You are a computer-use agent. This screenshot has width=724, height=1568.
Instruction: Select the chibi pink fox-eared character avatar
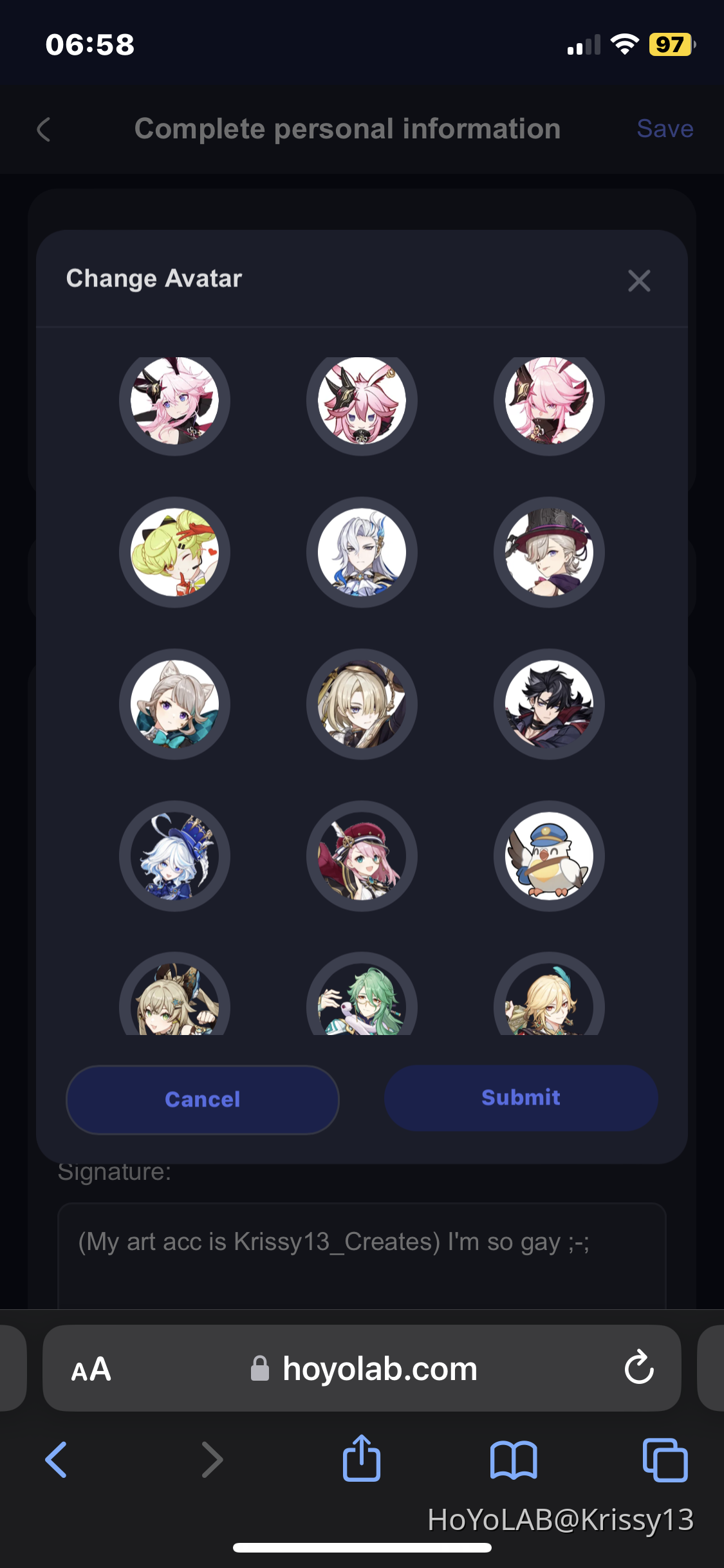click(x=362, y=402)
